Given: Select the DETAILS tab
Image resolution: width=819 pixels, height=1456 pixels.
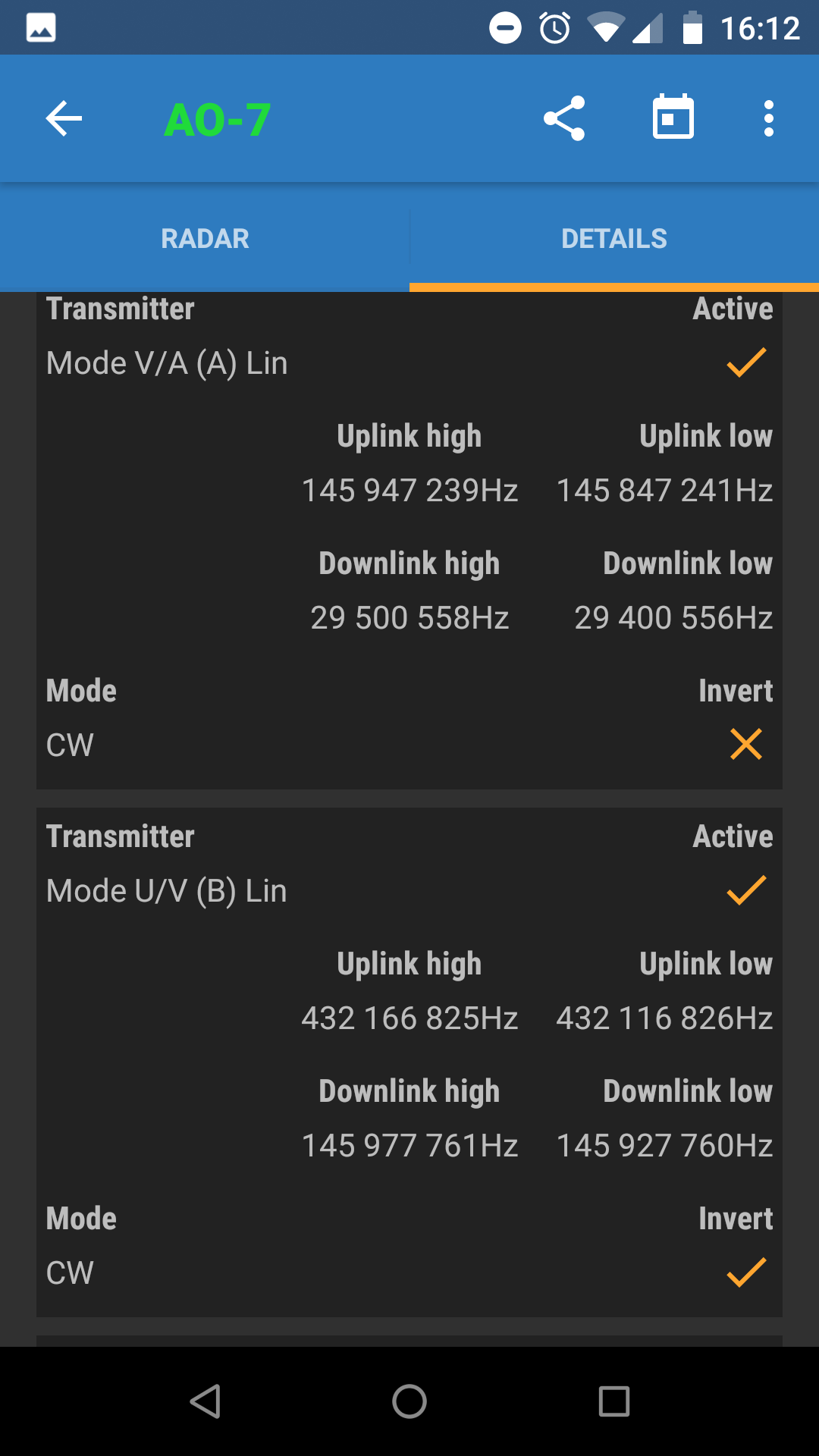Looking at the screenshot, I should point(614,238).
